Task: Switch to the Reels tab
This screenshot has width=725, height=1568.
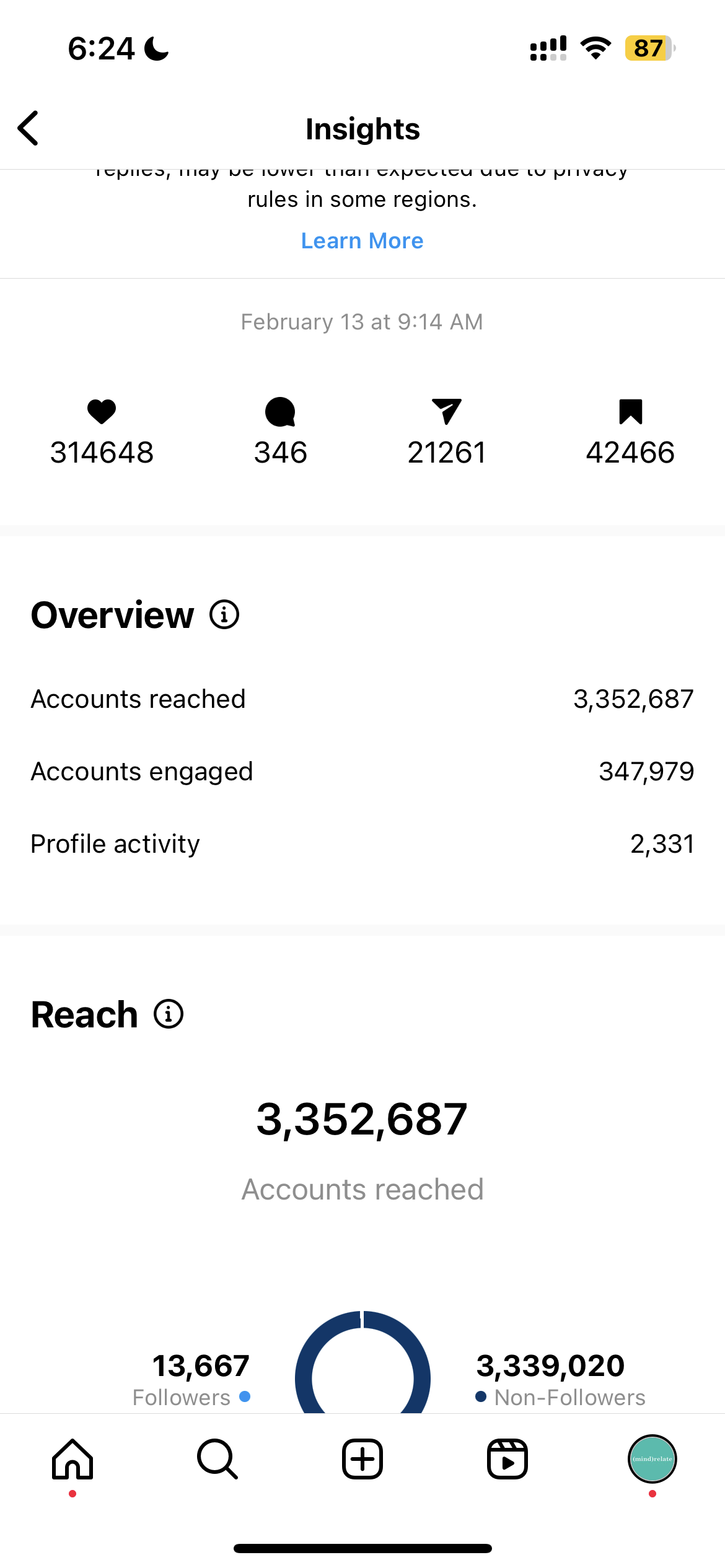Action: (507, 1459)
